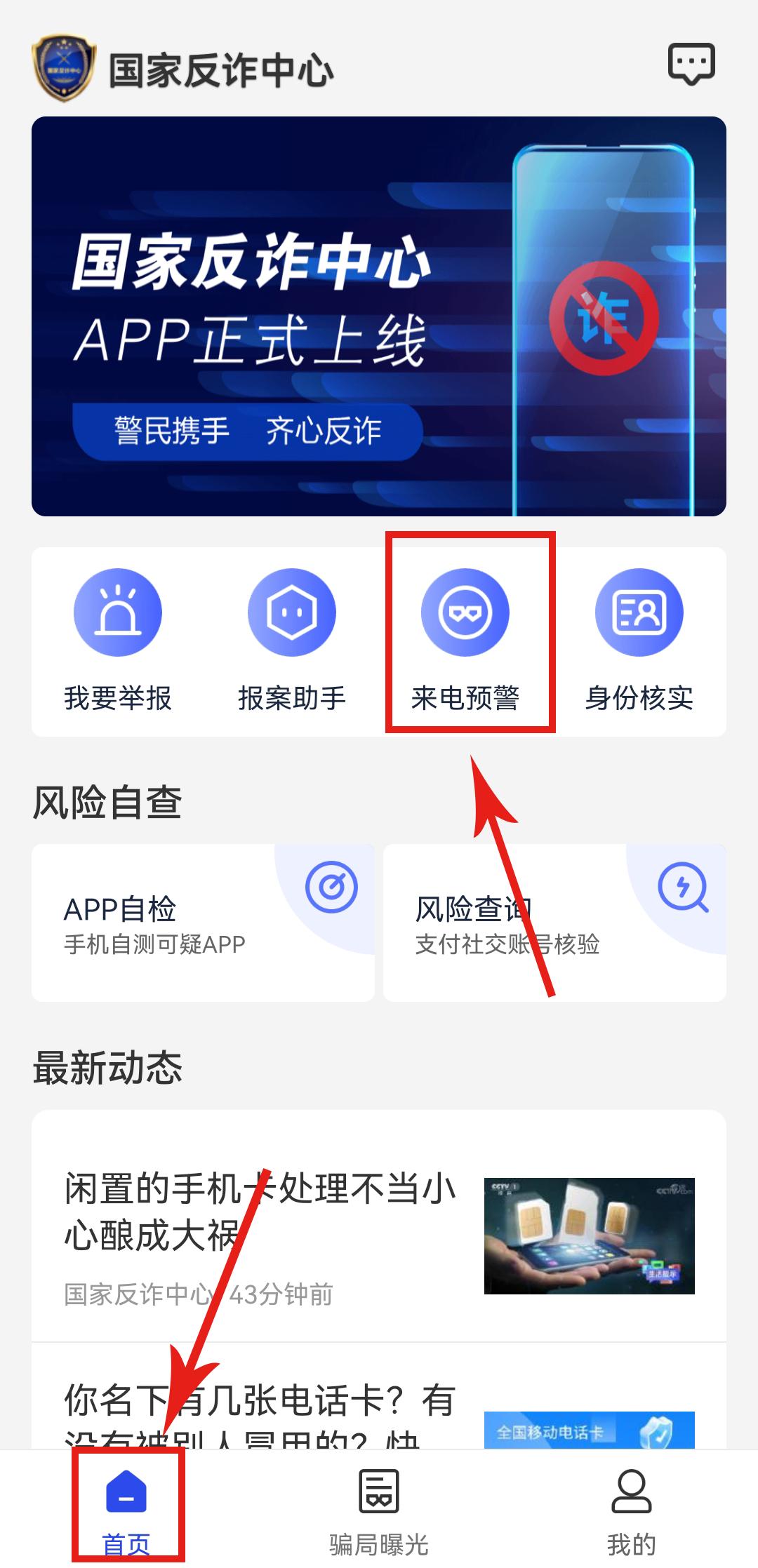This screenshot has height=1568, width=758.
Task: Tap the 身份核实 identity verification icon
Action: [639, 611]
